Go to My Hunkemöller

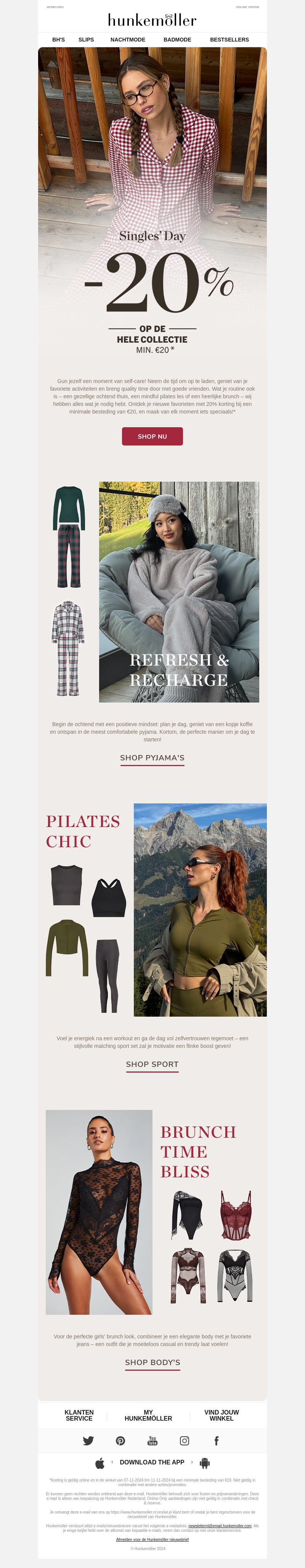148,1415
